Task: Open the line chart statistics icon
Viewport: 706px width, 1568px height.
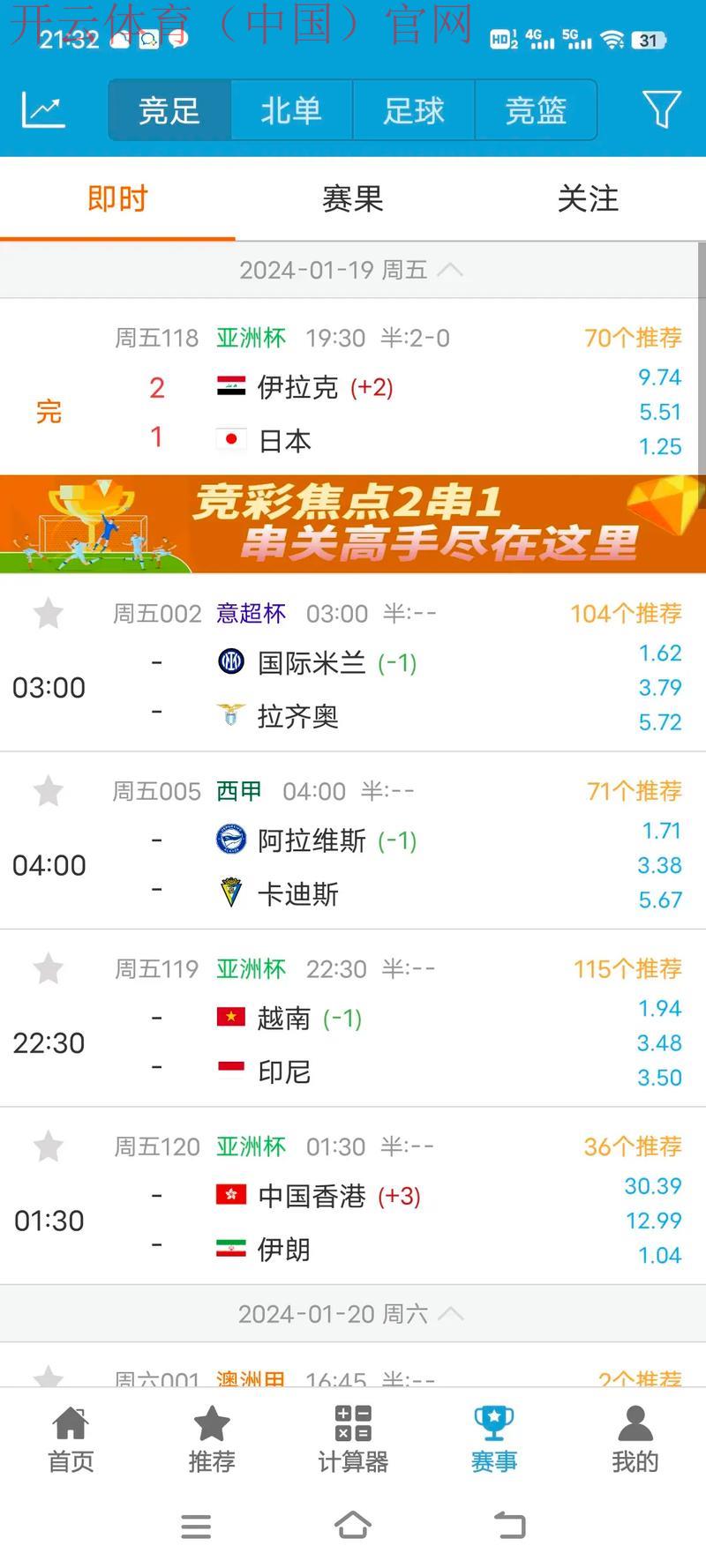Action: [x=43, y=108]
